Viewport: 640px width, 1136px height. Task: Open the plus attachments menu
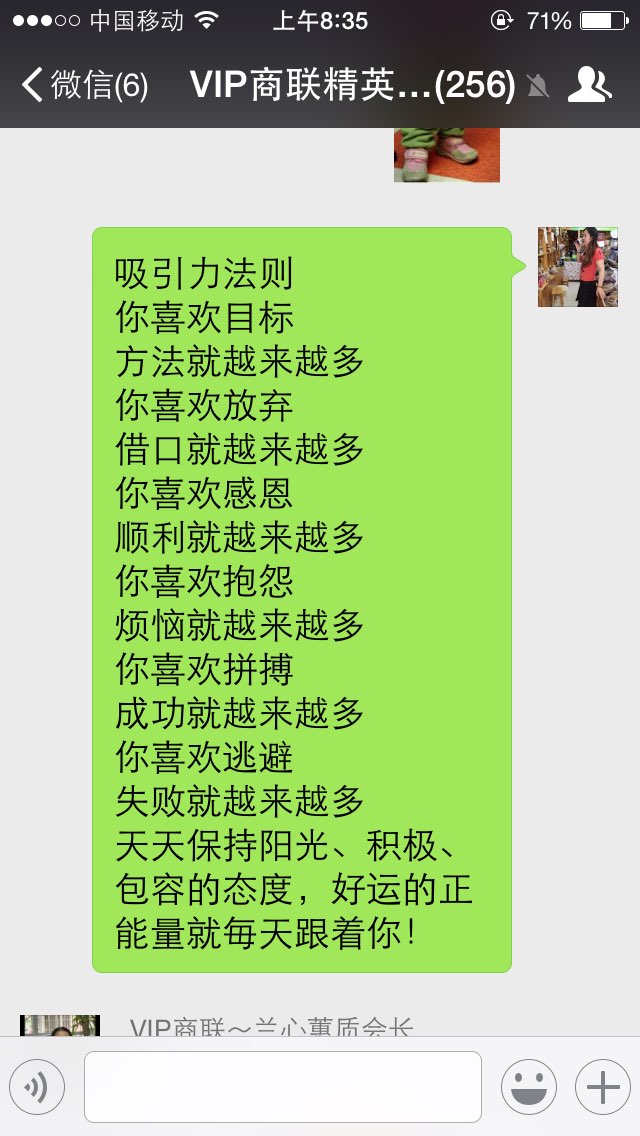[603, 1087]
